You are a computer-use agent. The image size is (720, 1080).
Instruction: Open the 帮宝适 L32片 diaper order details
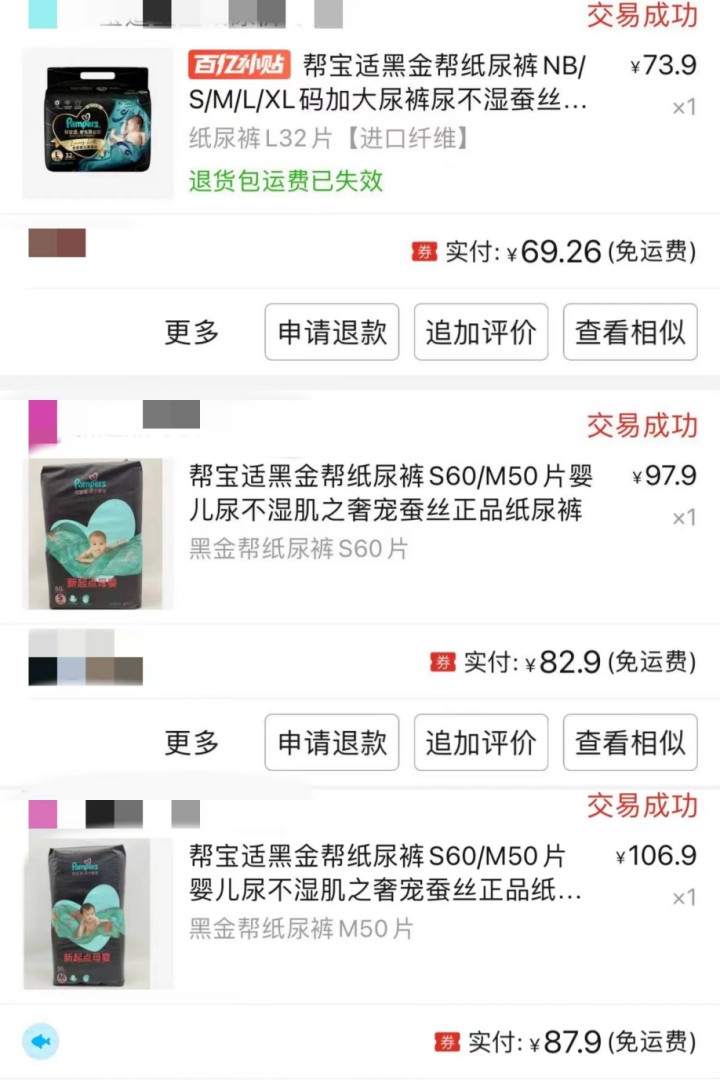tap(388, 102)
